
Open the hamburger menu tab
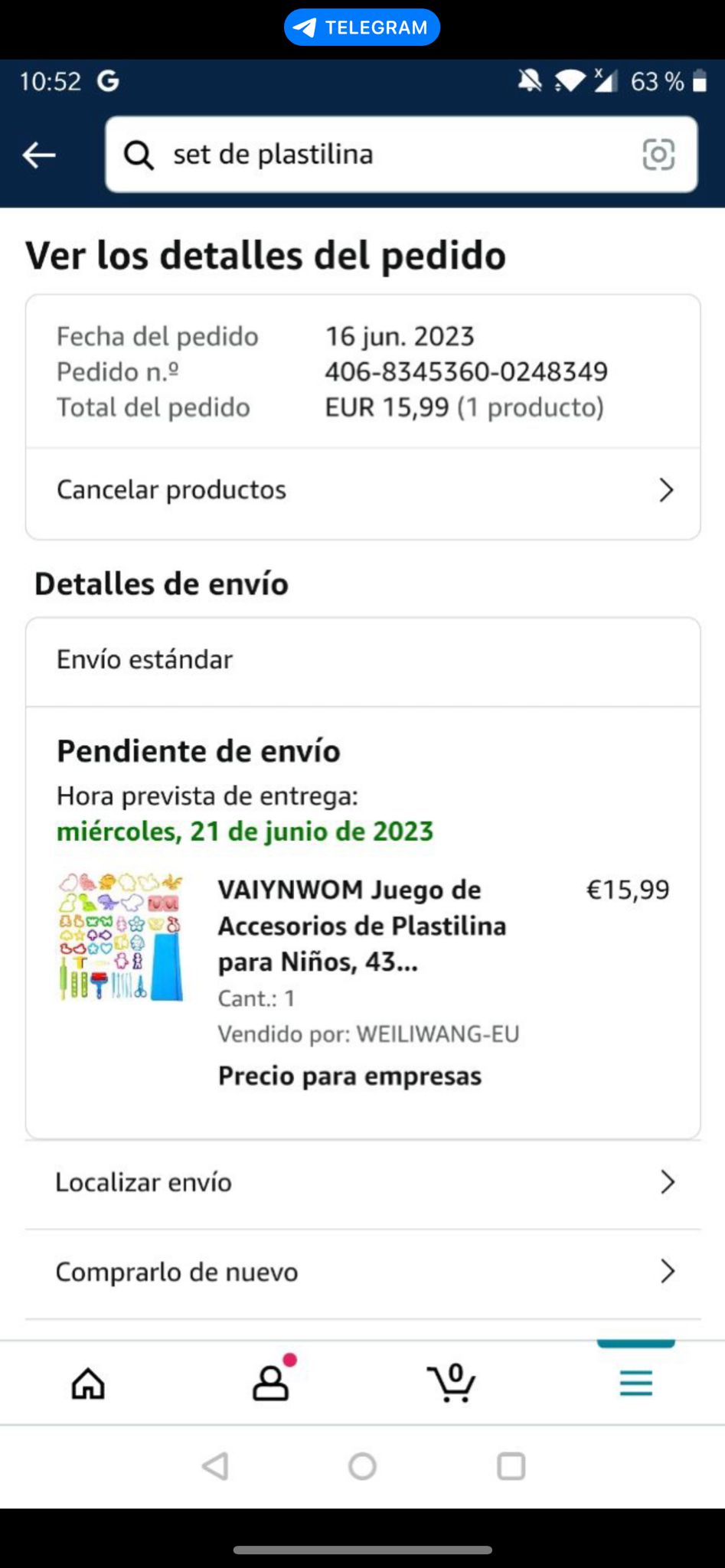635,1383
